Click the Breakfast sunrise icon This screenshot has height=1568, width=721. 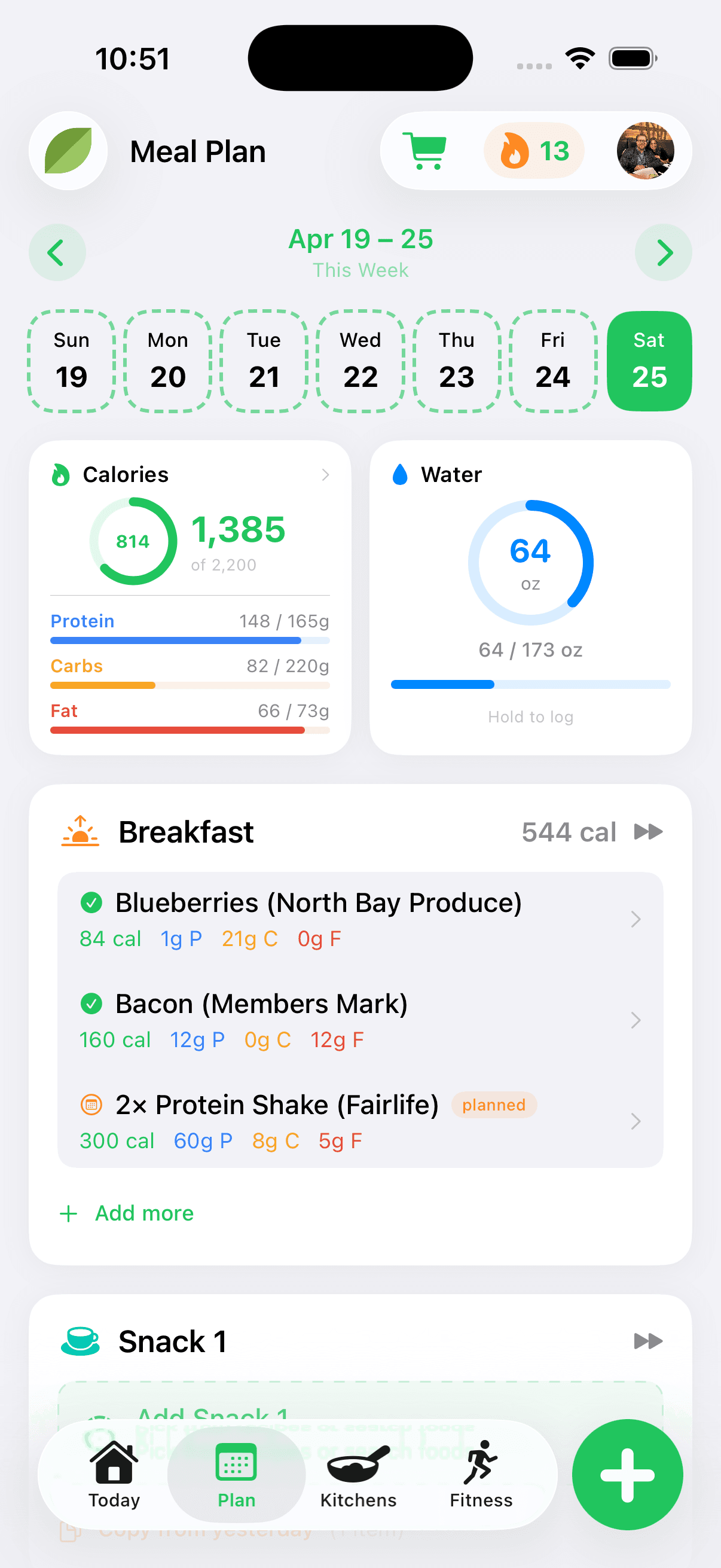[80, 831]
